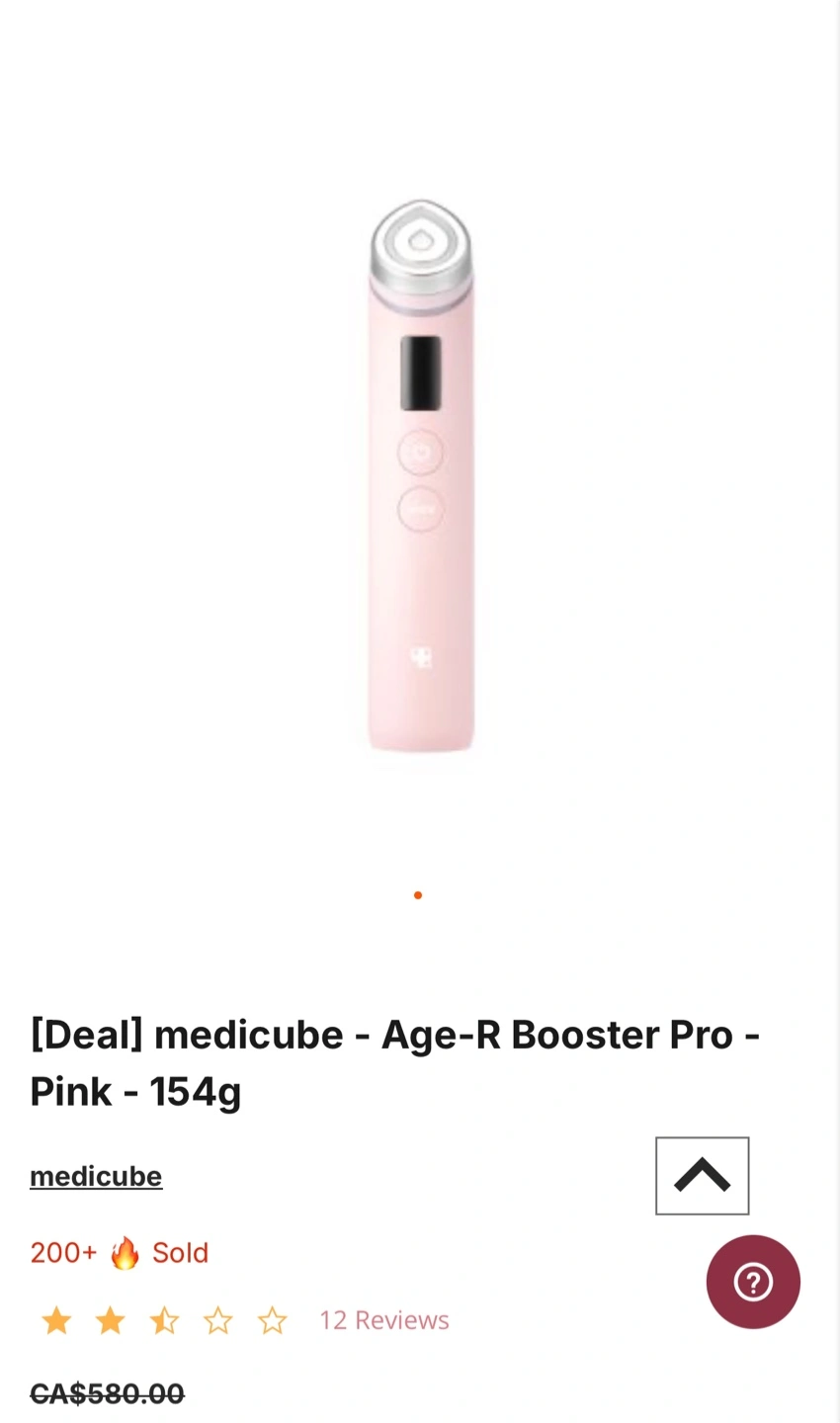The height and width of the screenshot is (1423, 840).
Task: View the 12 Reviews
Action: [383, 1320]
